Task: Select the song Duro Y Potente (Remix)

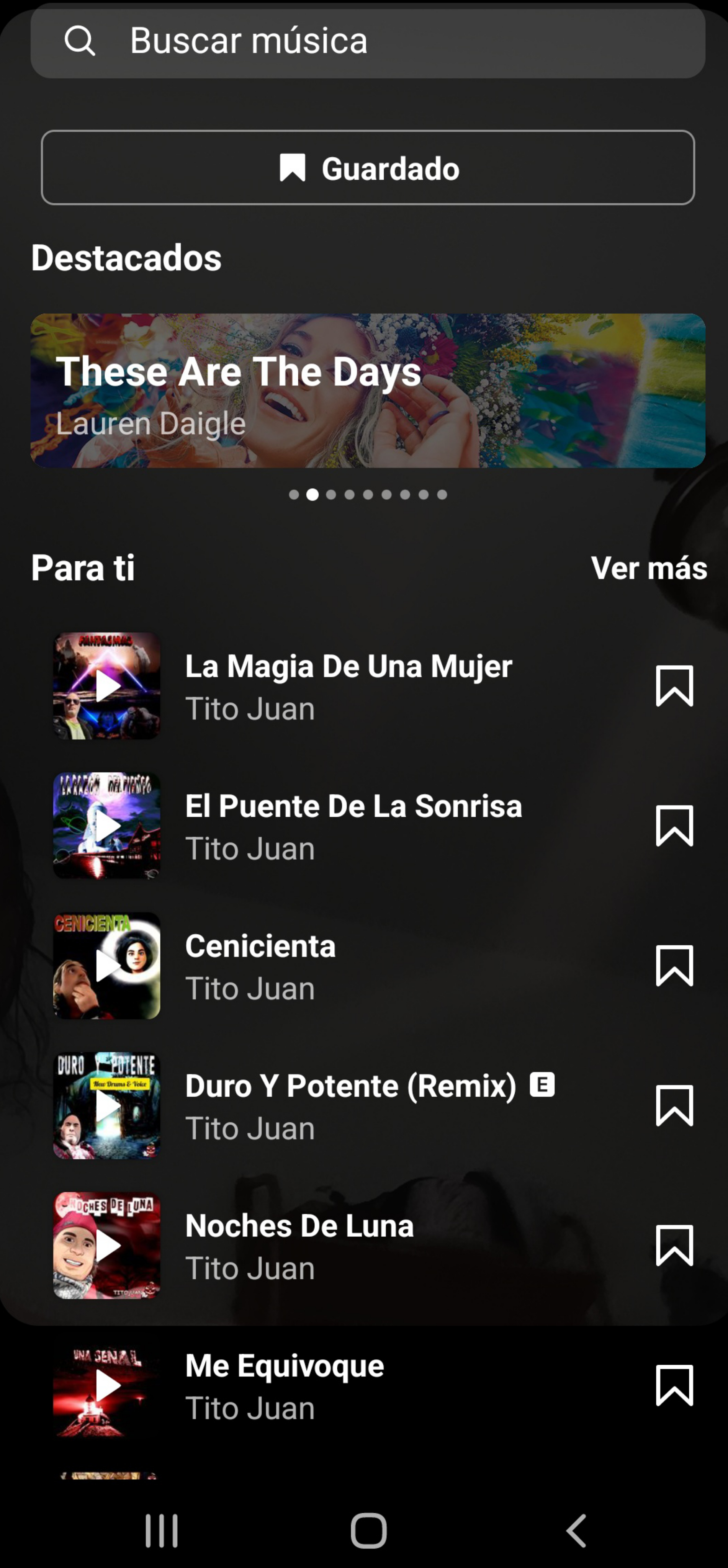Action: click(x=350, y=1105)
